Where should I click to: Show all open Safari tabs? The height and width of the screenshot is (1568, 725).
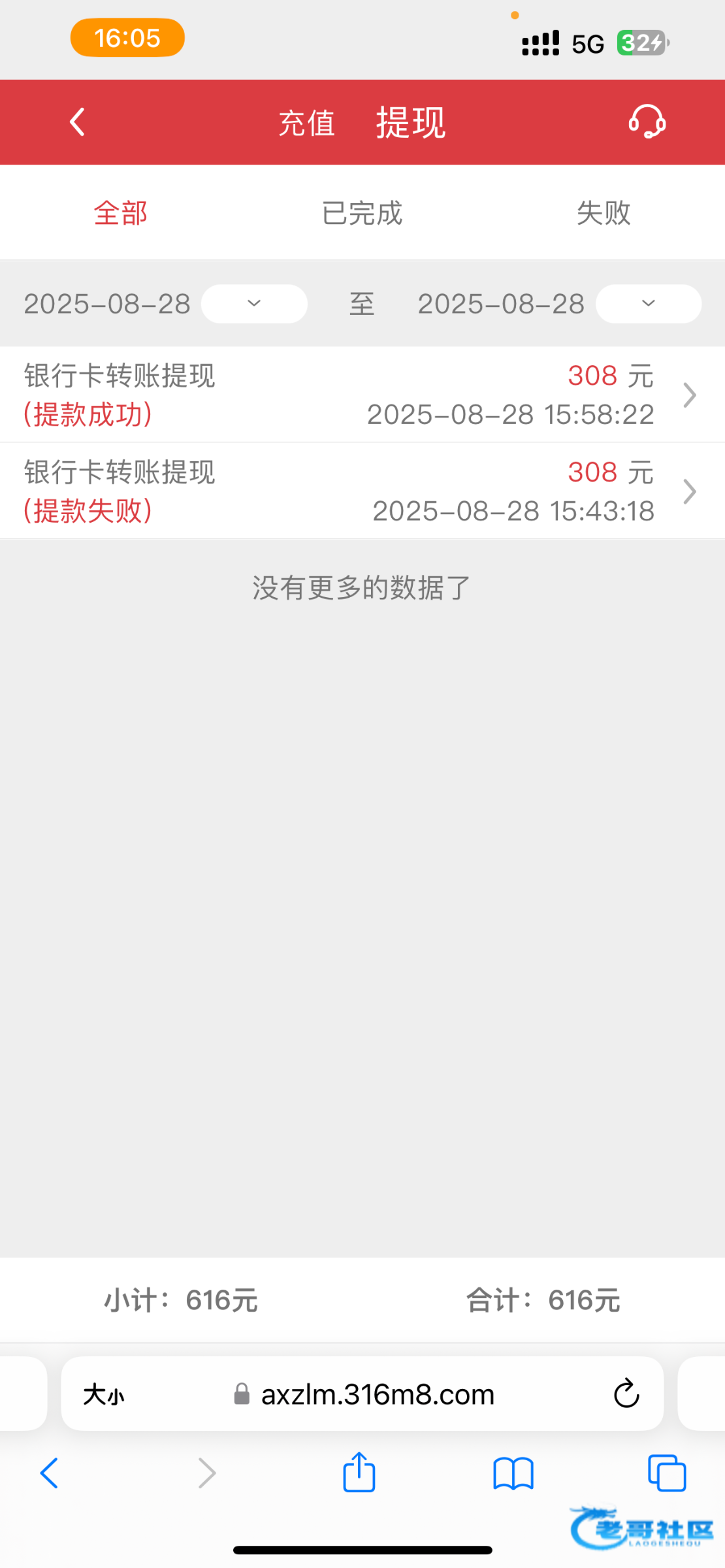pyautogui.click(x=667, y=1473)
